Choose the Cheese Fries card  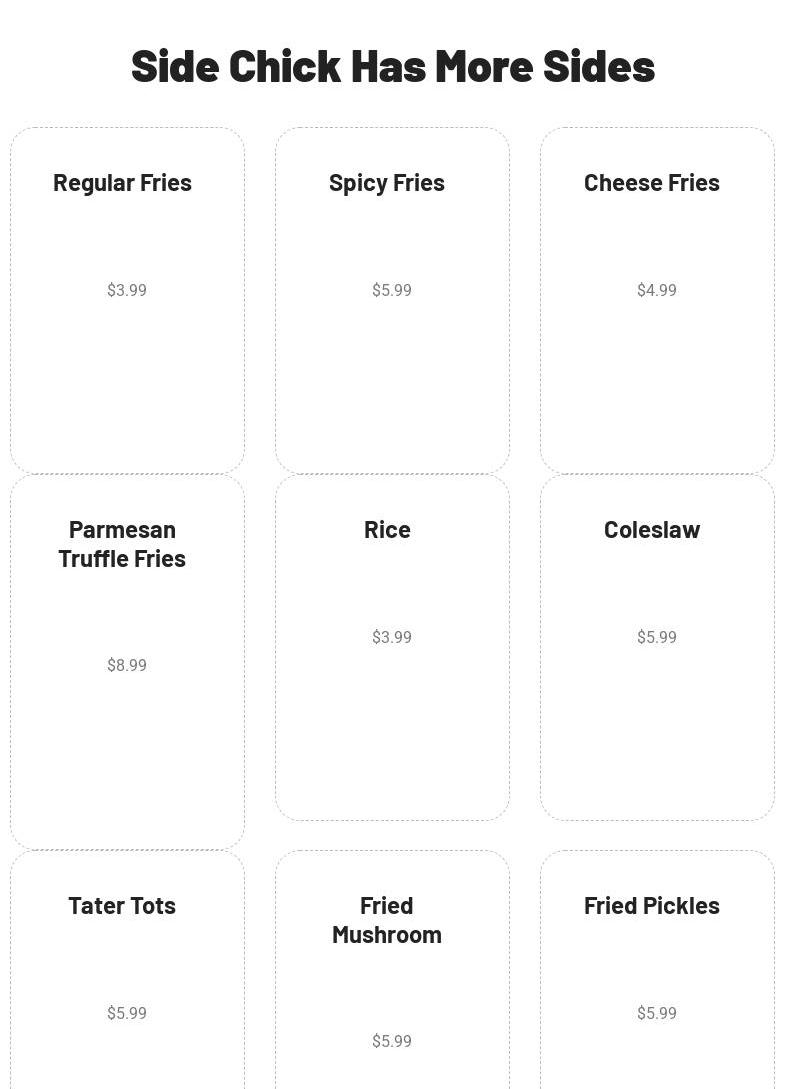[x=657, y=299]
